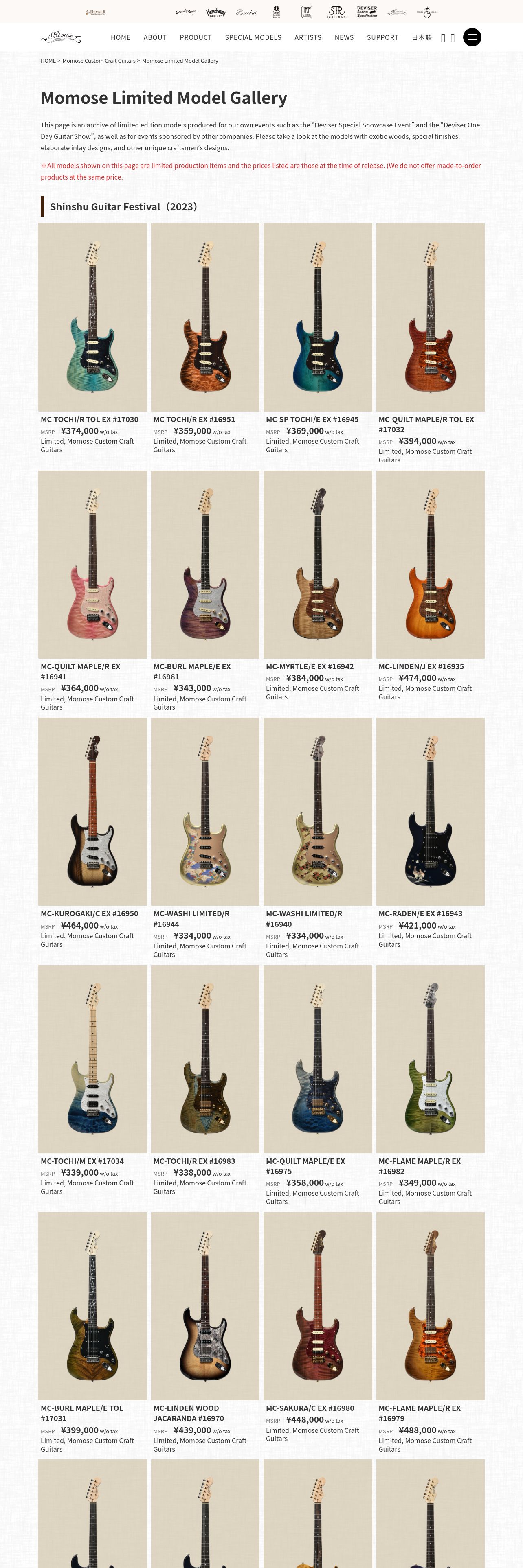
Task: Open the NEWS page
Action: 344,38
